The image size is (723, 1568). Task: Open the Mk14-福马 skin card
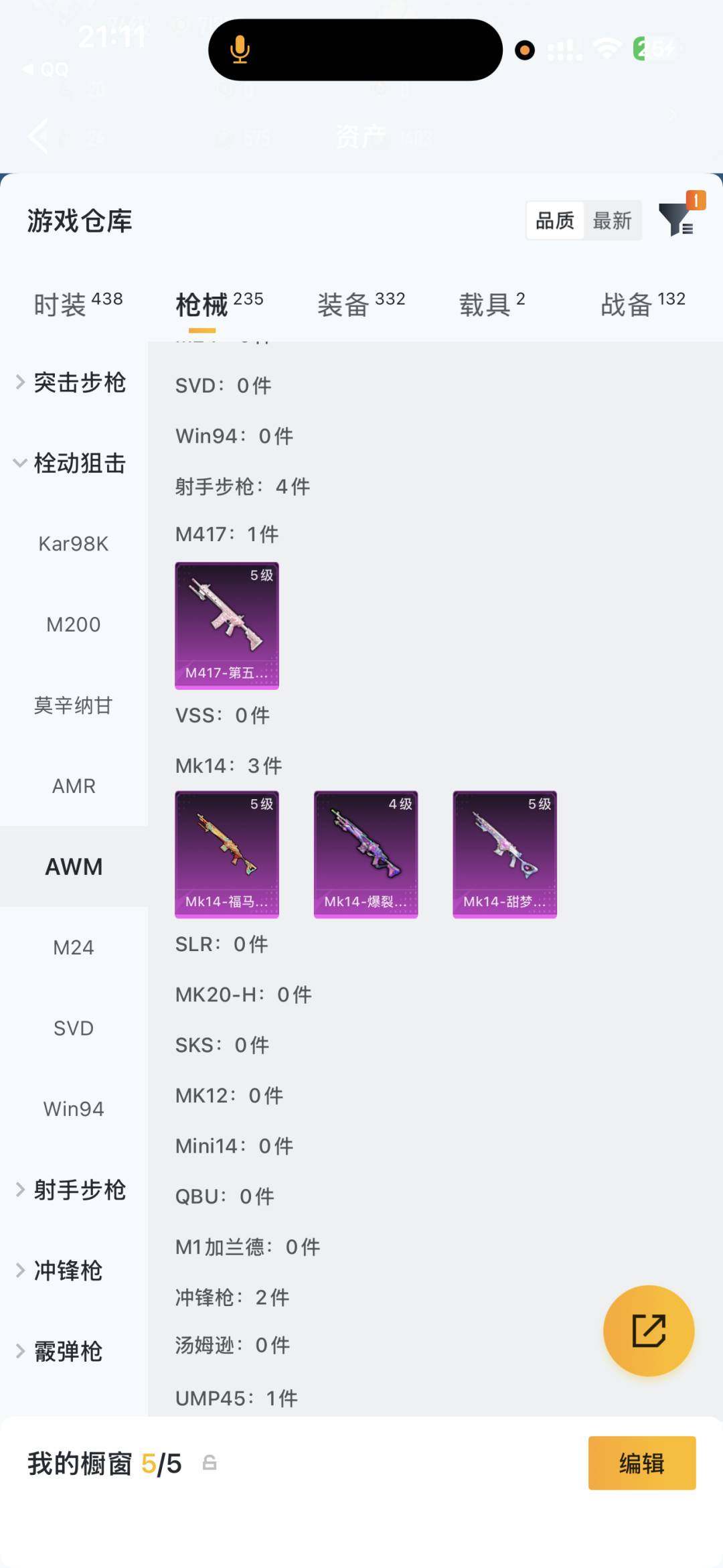(x=227, y=854)
